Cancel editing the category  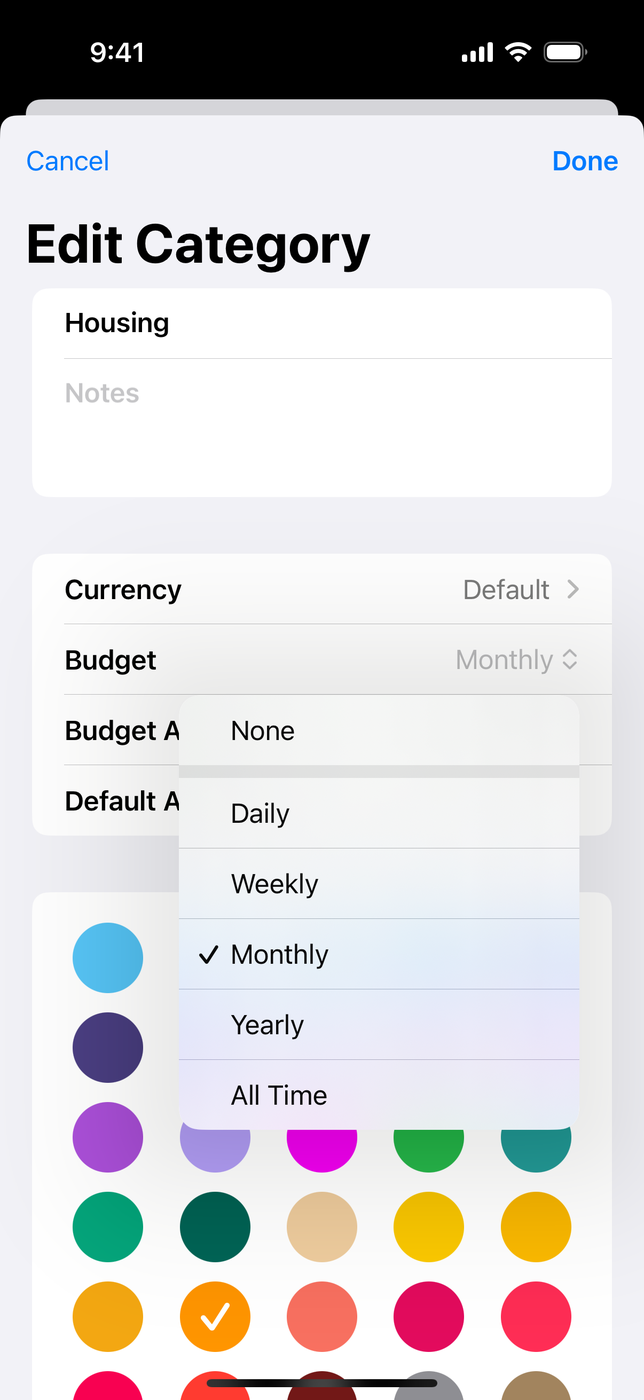tap(67, 161)
